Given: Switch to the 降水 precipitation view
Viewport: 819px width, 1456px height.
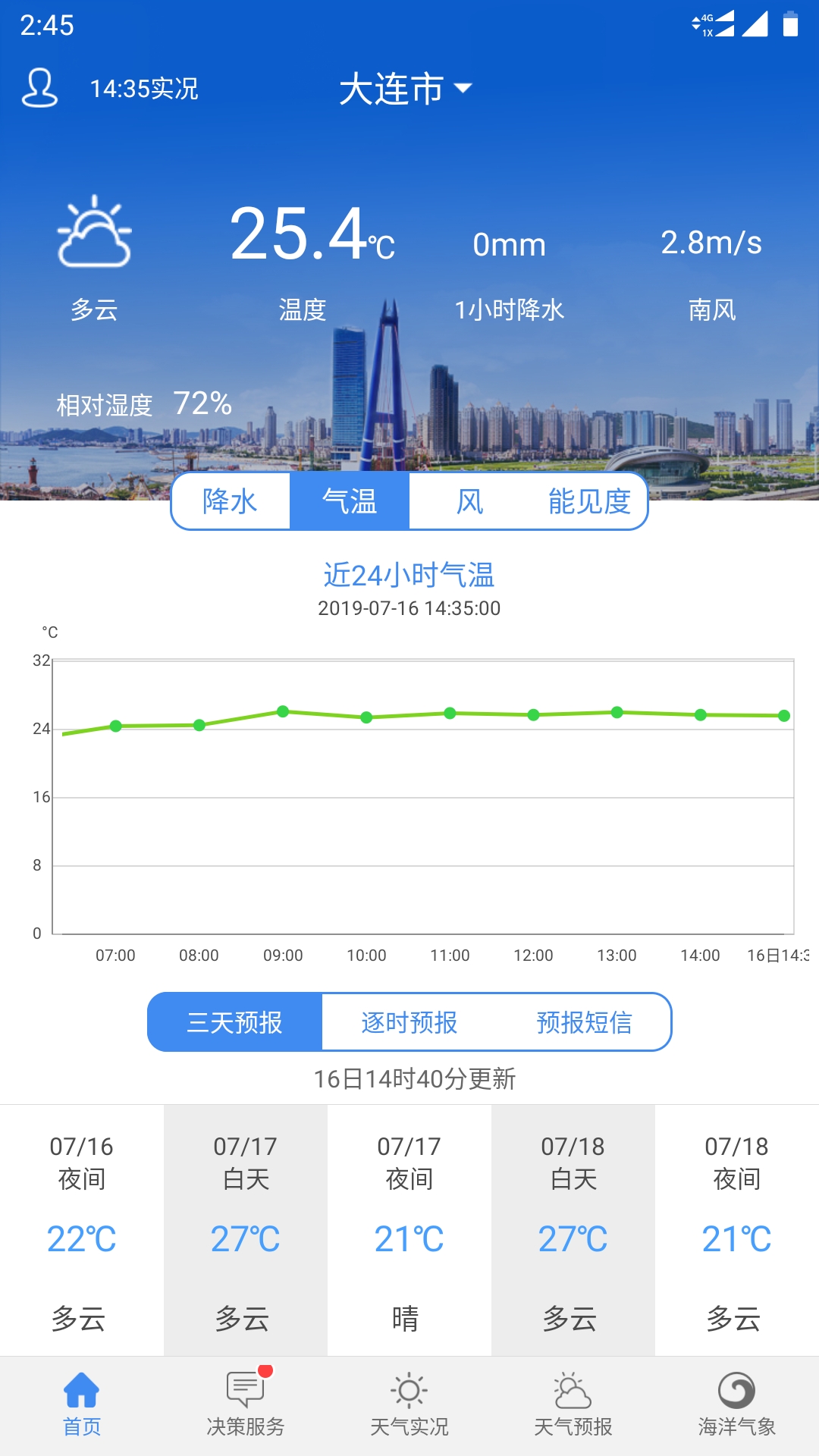Looking at the screenshot, I should [x=229, y=500].
